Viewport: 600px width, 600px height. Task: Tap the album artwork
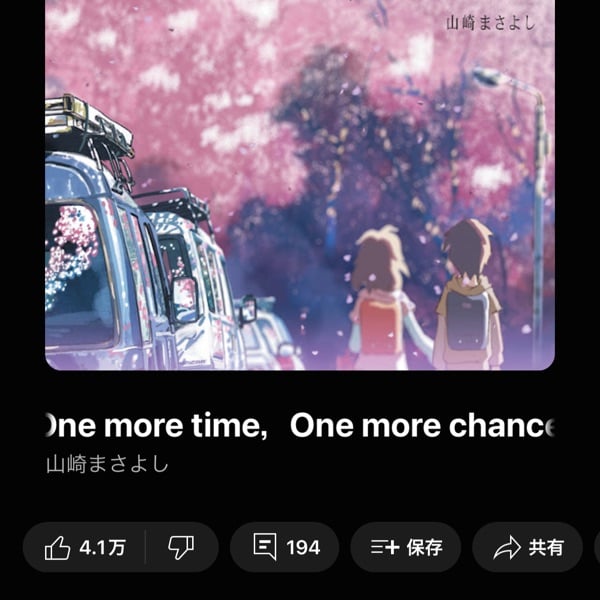tap(300, 185)
